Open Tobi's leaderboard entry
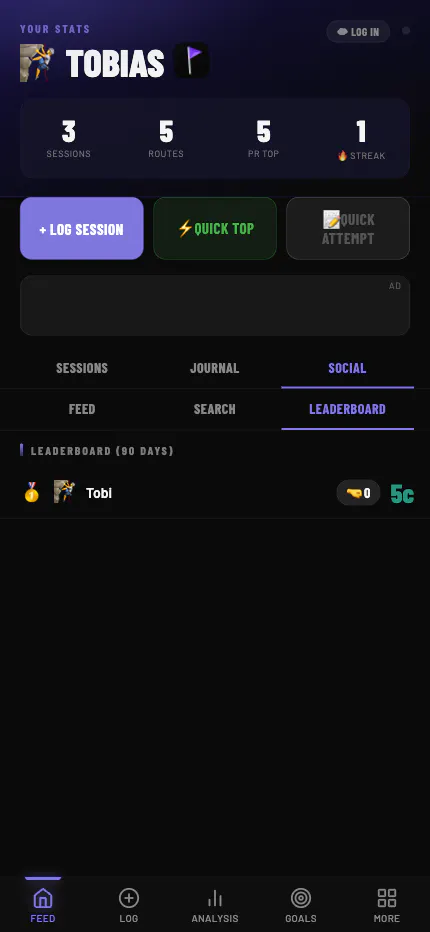The width and height of the screenshot is (430, 932). [x=215, y=493]
